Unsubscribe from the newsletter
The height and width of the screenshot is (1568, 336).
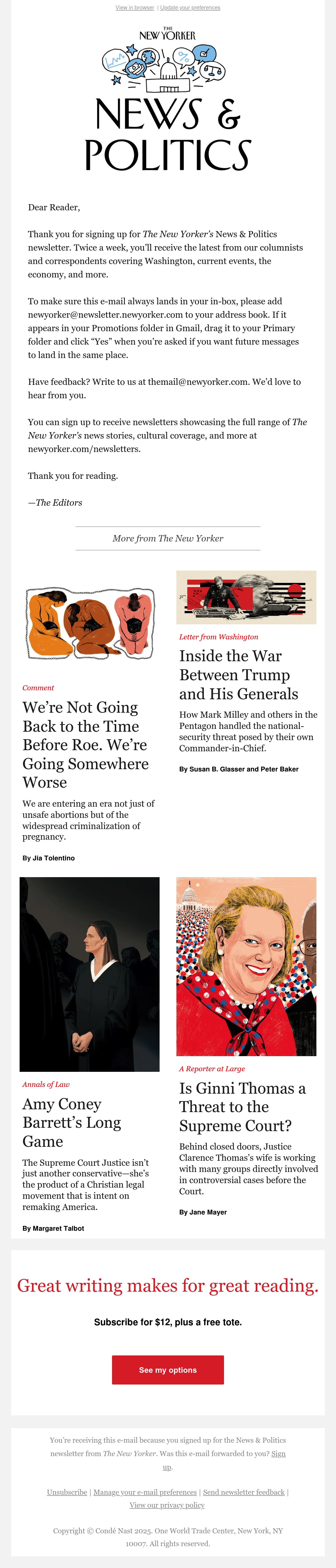67,1492
